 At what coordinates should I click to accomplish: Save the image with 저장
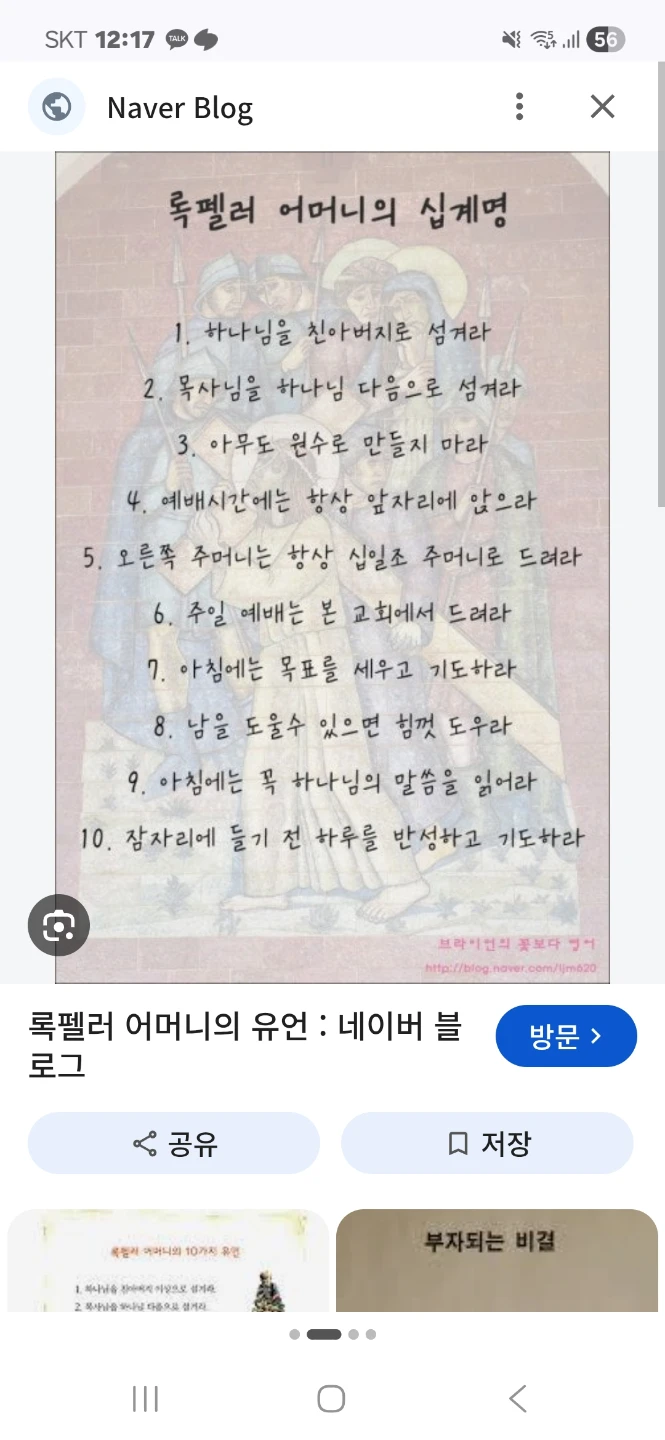487,1143
